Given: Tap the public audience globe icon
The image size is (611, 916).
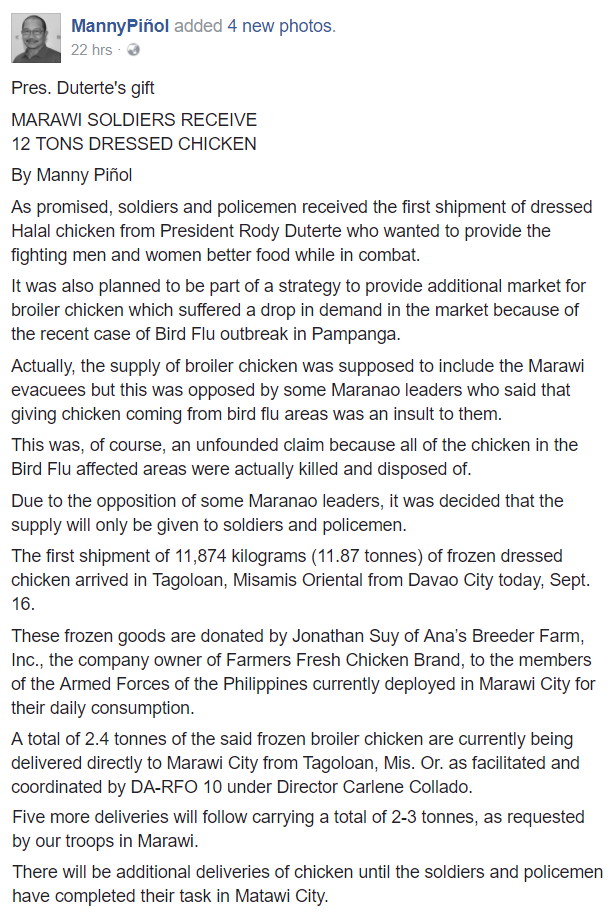Looking at the screenshot, I should tap(134, 50).
